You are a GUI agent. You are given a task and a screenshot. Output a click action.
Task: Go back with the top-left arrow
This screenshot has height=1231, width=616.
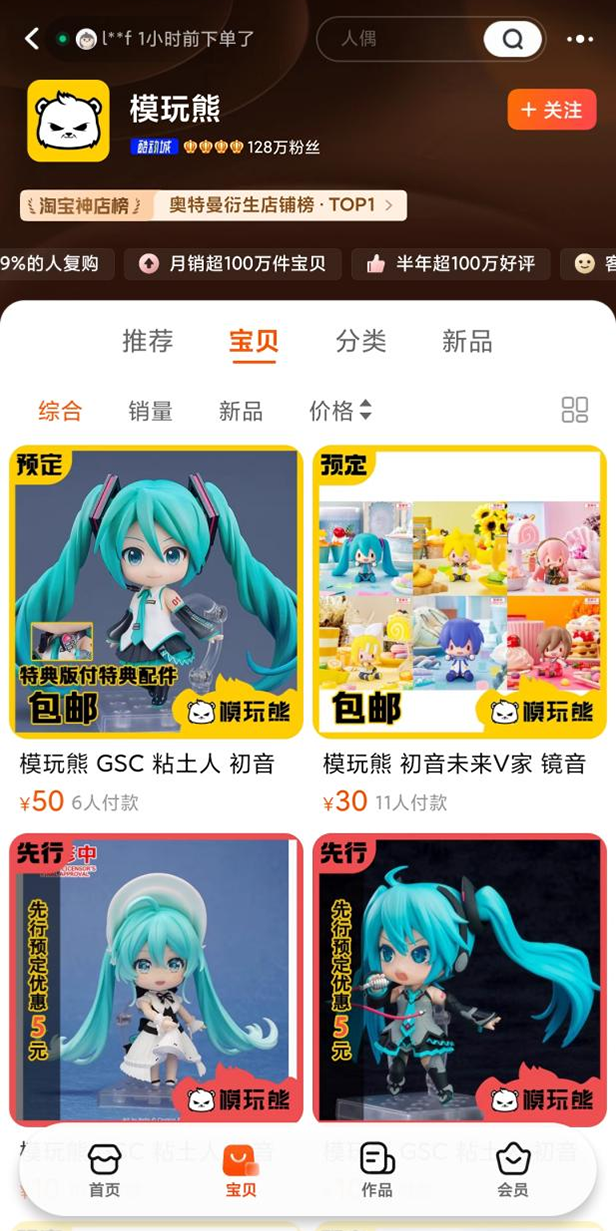click(32, 39)
